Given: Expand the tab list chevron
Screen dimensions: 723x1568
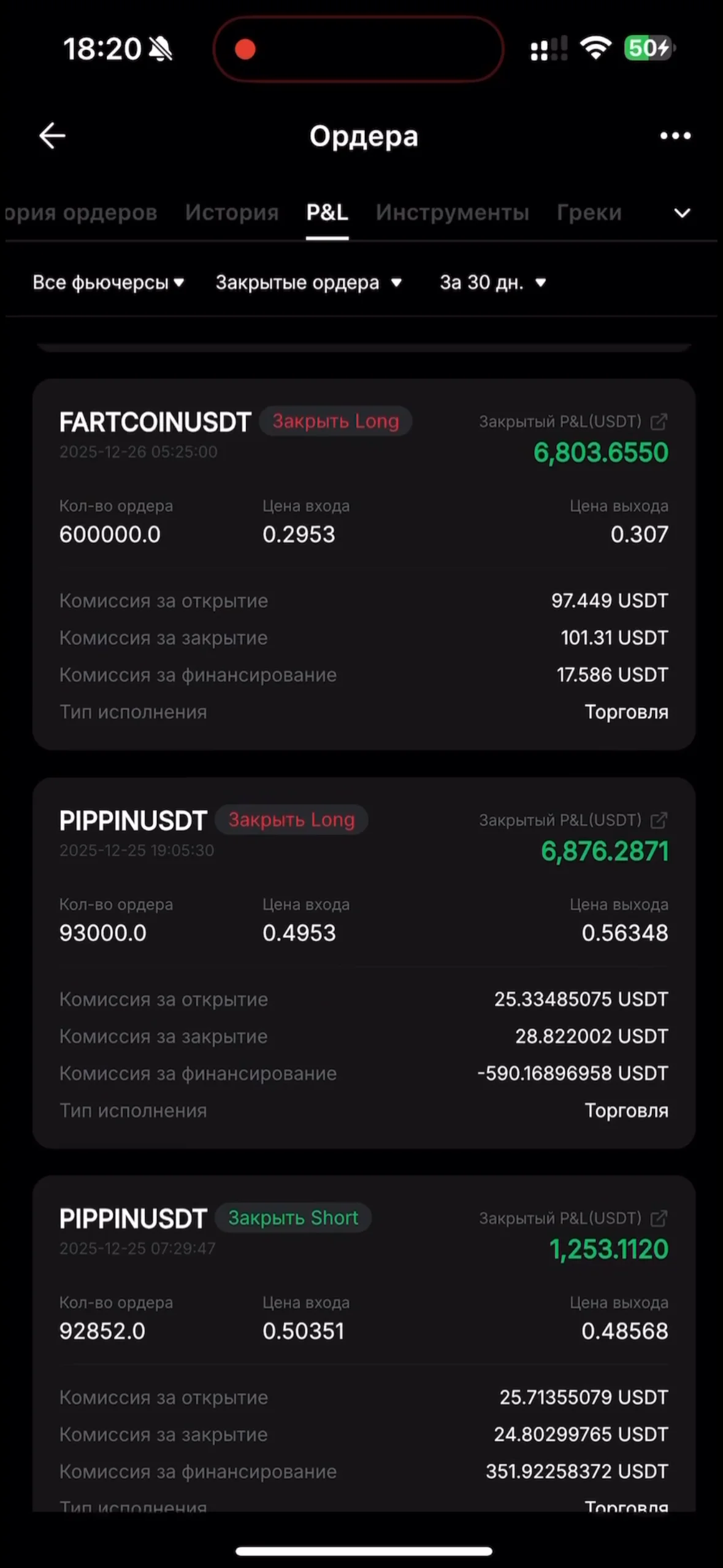Looking at the screenshot, I should click(682, 213).
